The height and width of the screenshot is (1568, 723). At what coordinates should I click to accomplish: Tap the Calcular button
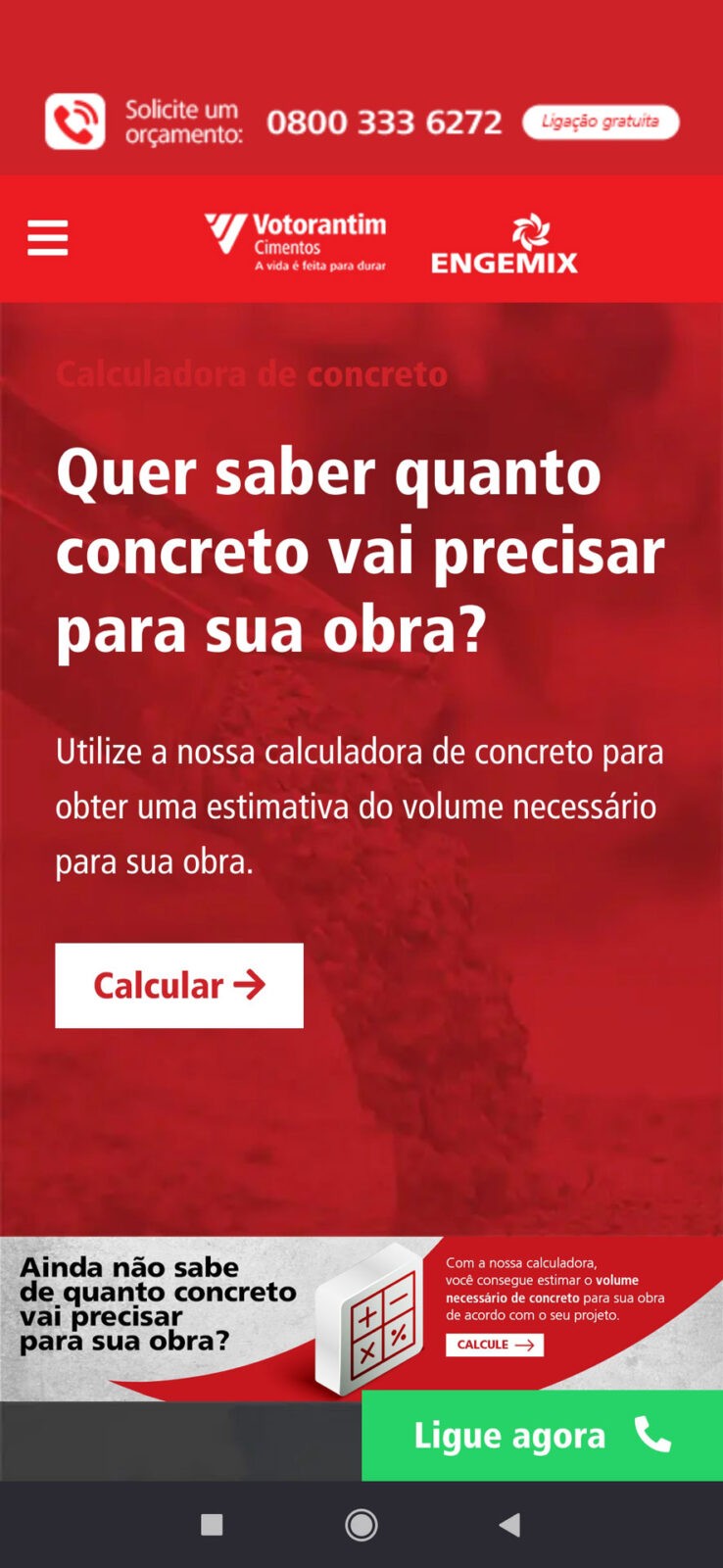[179, 985]
